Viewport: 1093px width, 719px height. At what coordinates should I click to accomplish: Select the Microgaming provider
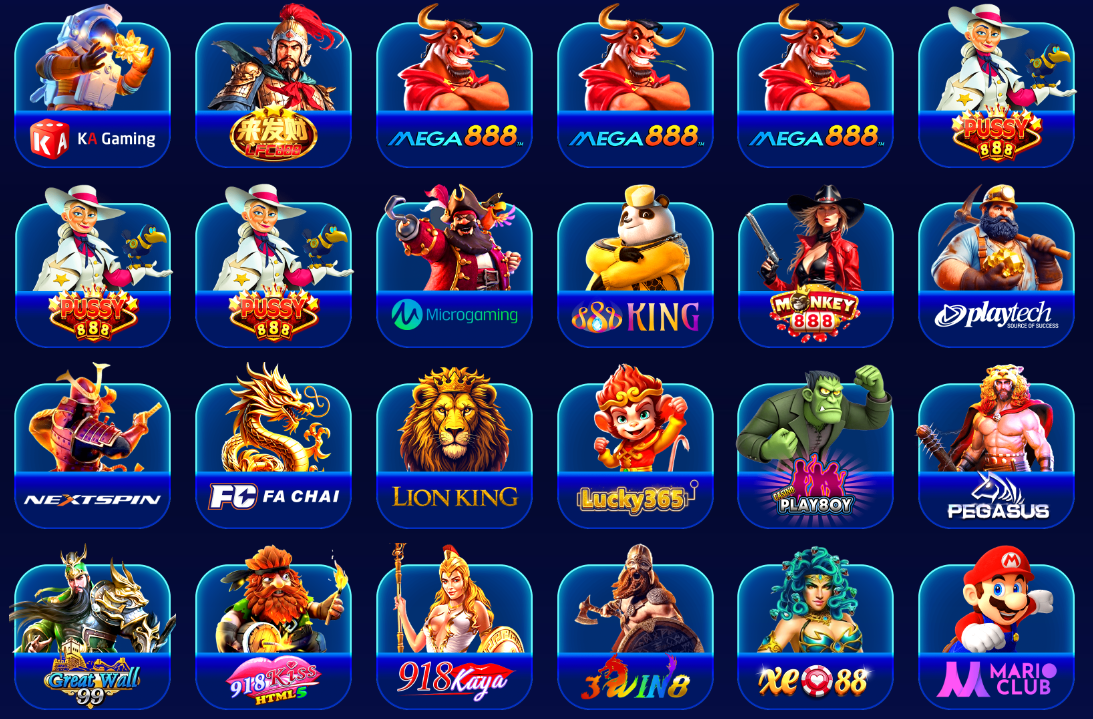(454, 275)
